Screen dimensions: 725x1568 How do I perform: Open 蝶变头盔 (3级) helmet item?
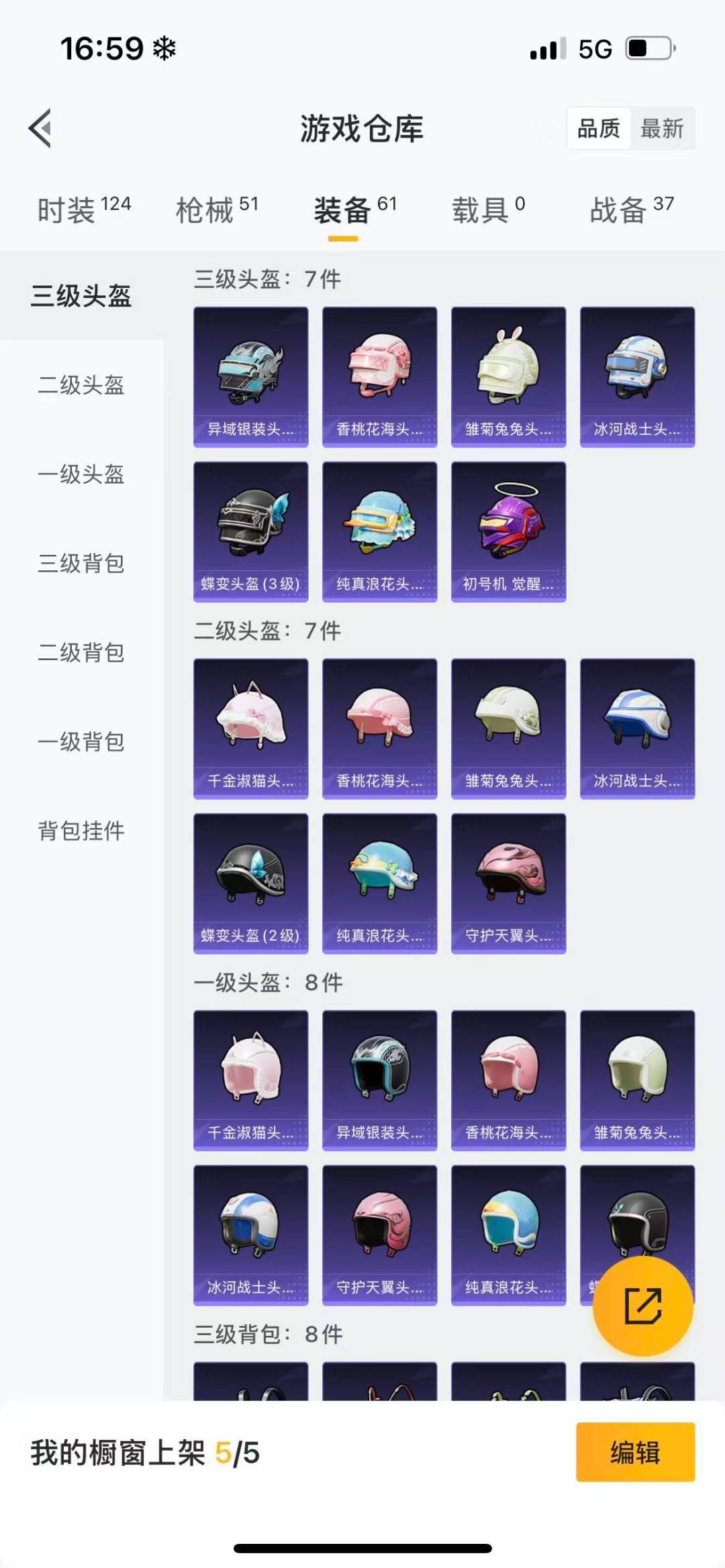point(250,531)
